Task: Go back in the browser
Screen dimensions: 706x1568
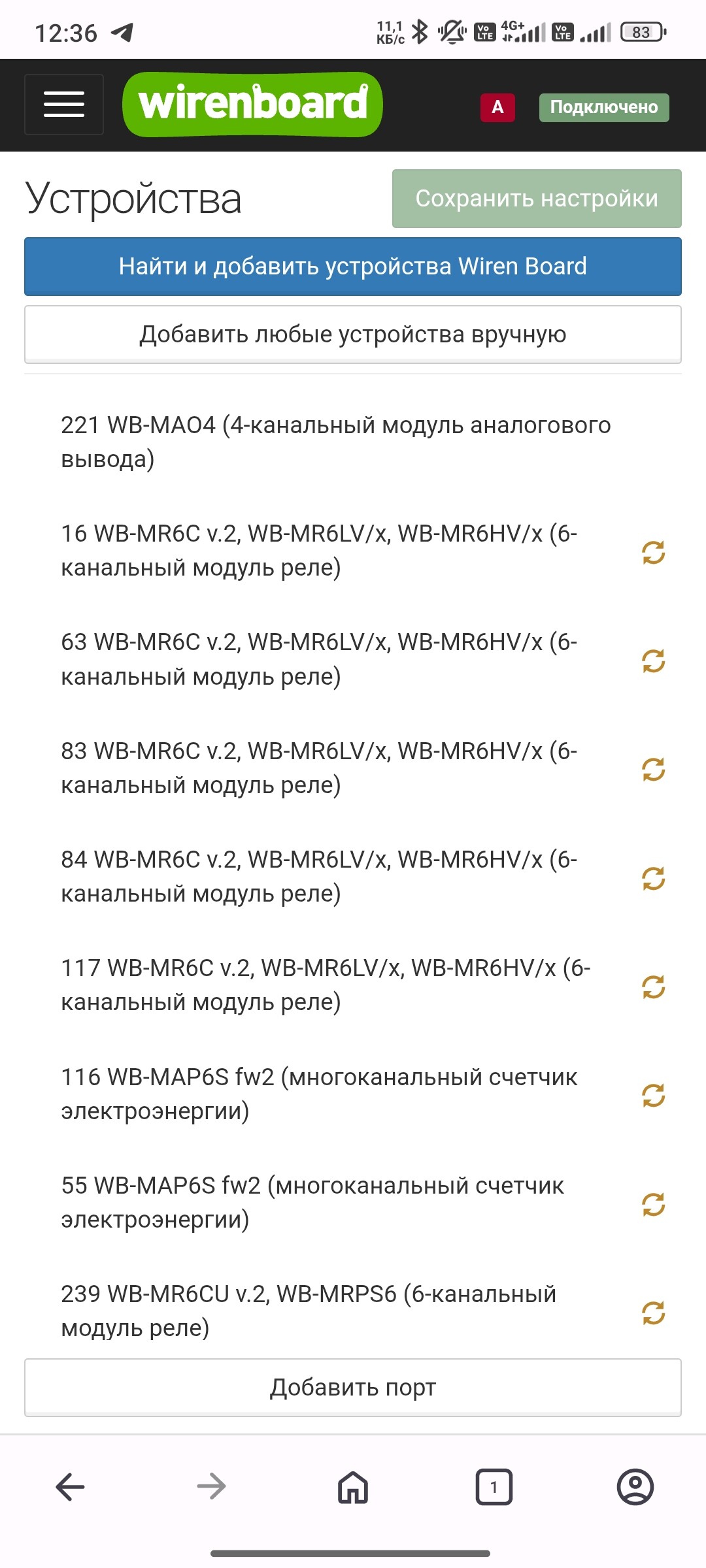Action: (x=71, y=1487)
